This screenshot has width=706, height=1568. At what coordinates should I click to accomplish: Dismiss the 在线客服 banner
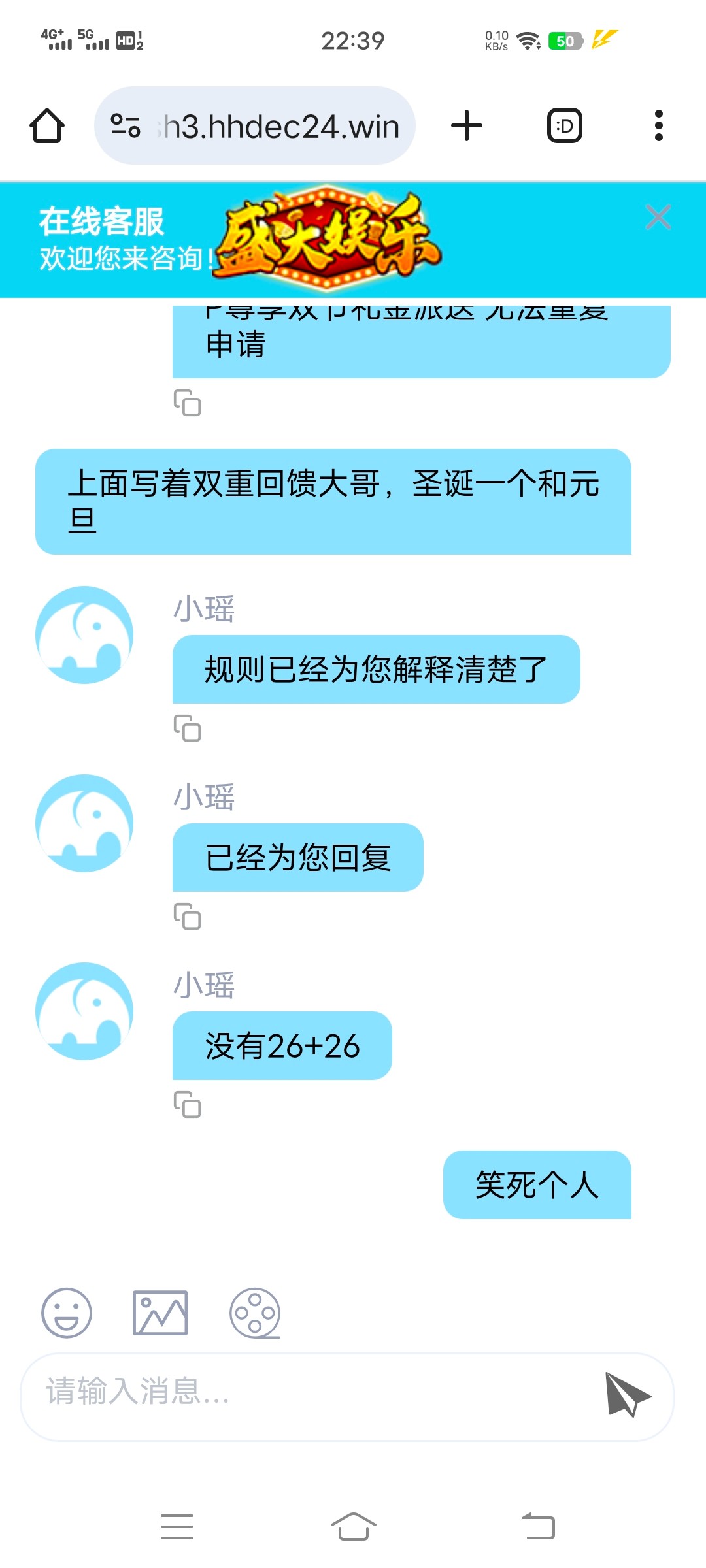click(x=658, y=218)
